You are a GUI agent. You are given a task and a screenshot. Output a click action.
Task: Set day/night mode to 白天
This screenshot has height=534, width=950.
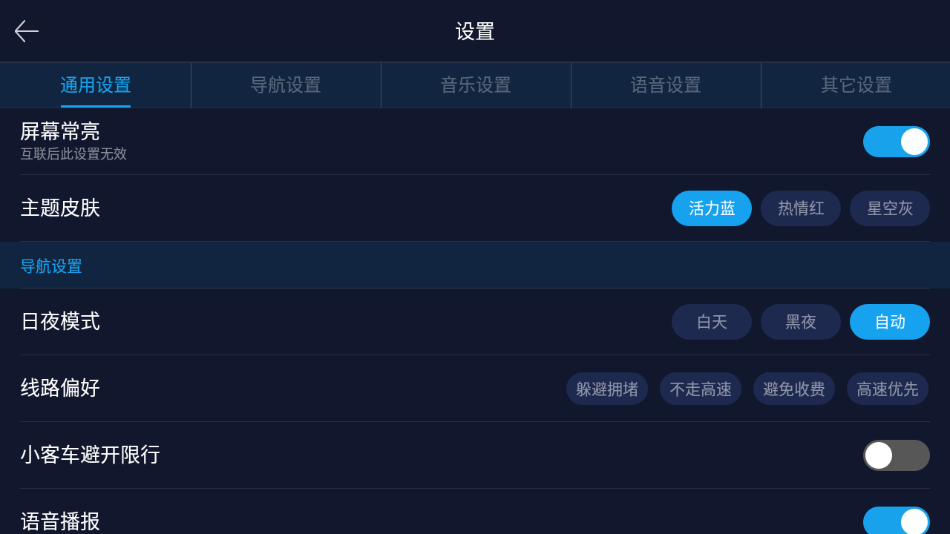pyautogui.click(x=712, y=322)
